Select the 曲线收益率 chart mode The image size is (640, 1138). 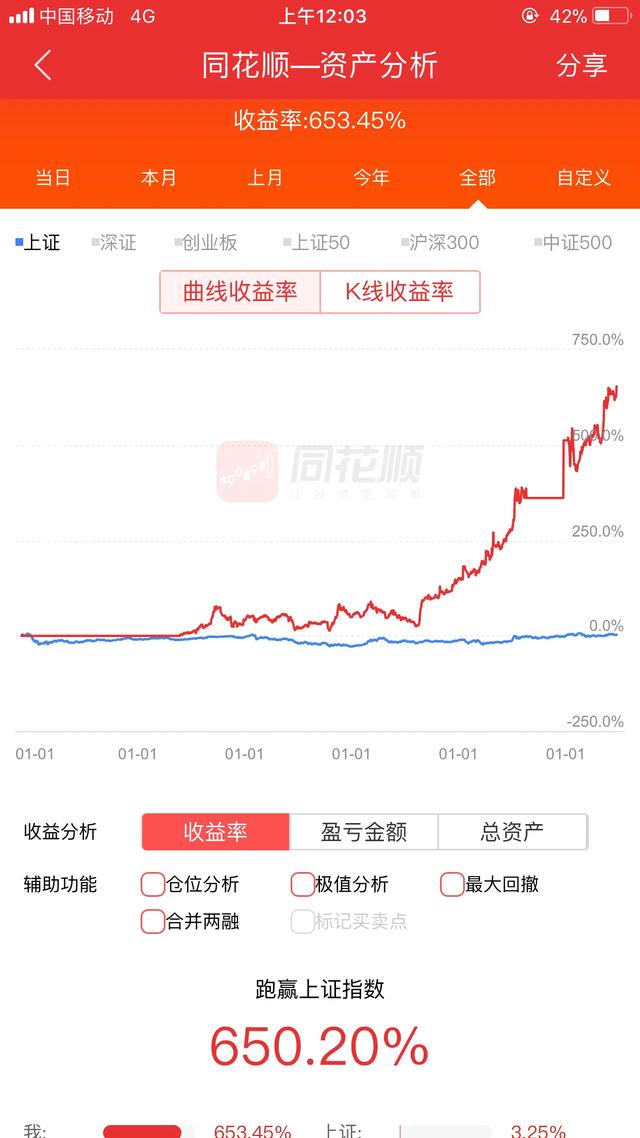coord(240,292)
